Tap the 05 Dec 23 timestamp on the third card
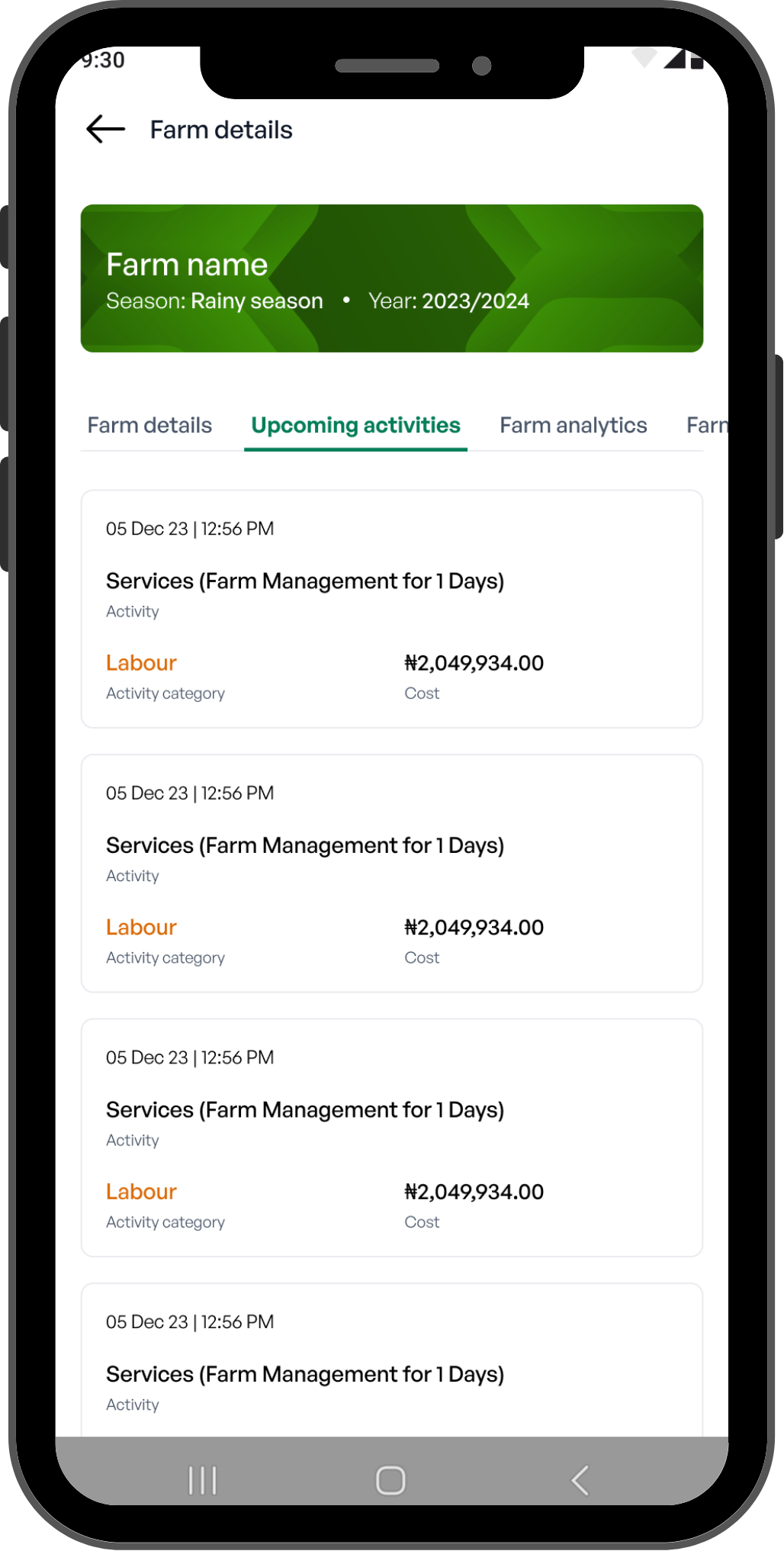 [x=189, y=1057]
